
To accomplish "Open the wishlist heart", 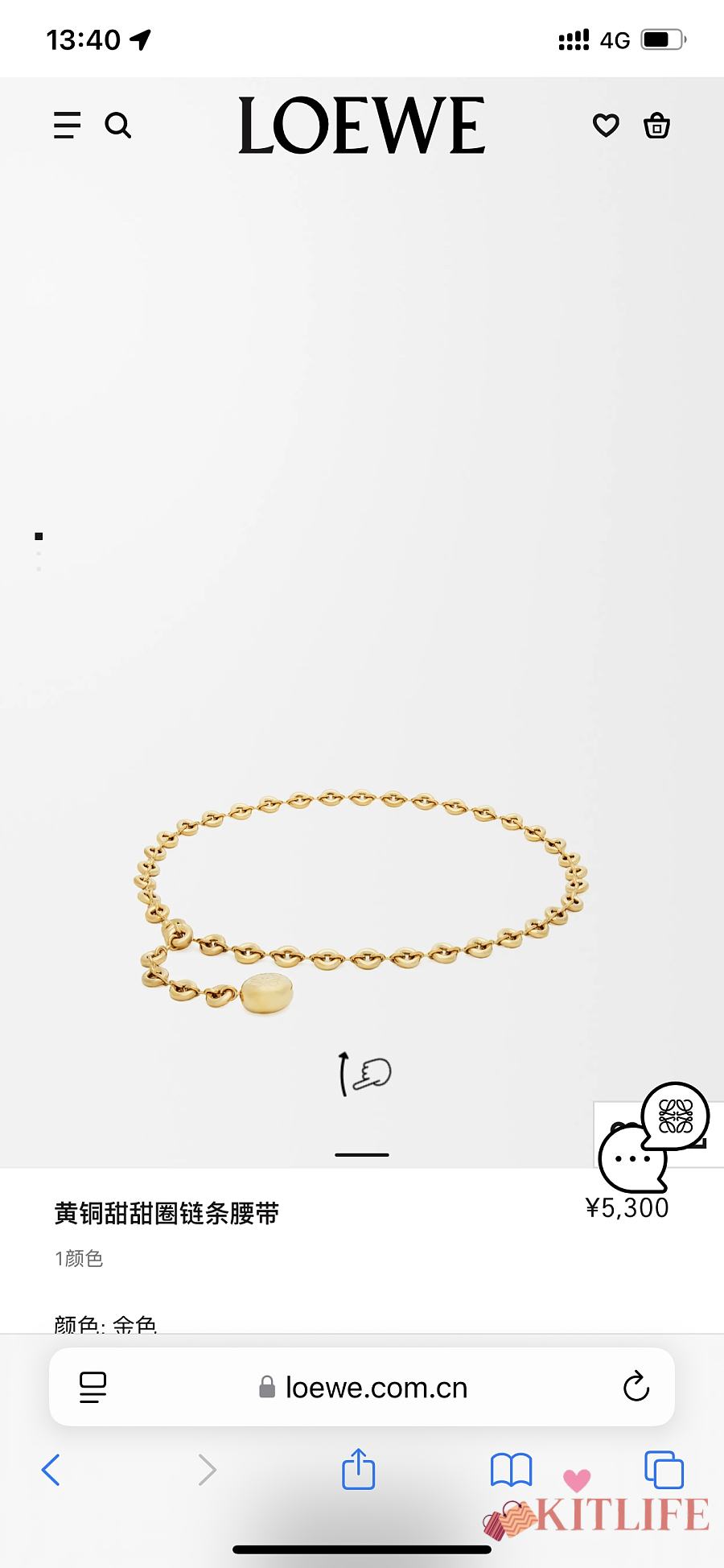I will (x=606, y=126).
